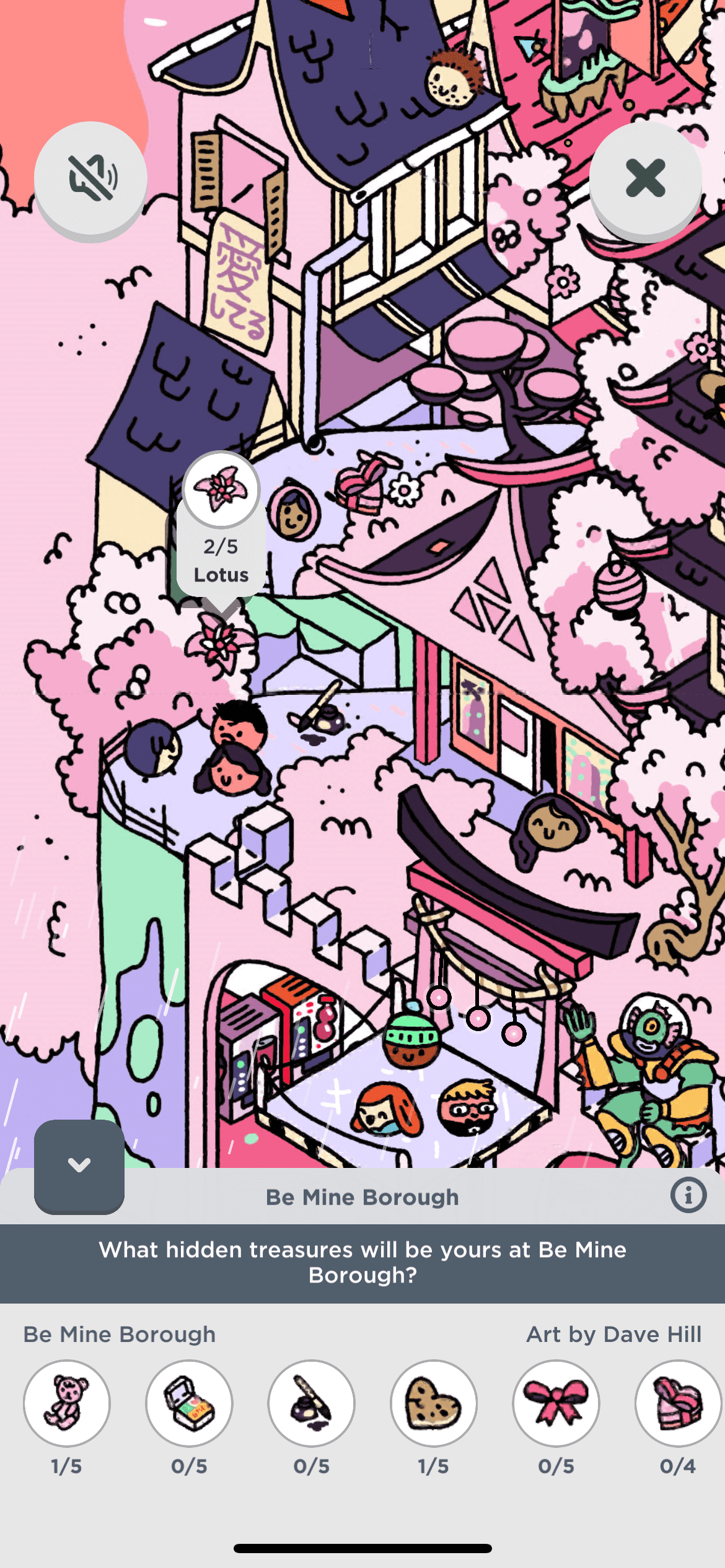Select the pink ribbon bow item

point(556,1403)
